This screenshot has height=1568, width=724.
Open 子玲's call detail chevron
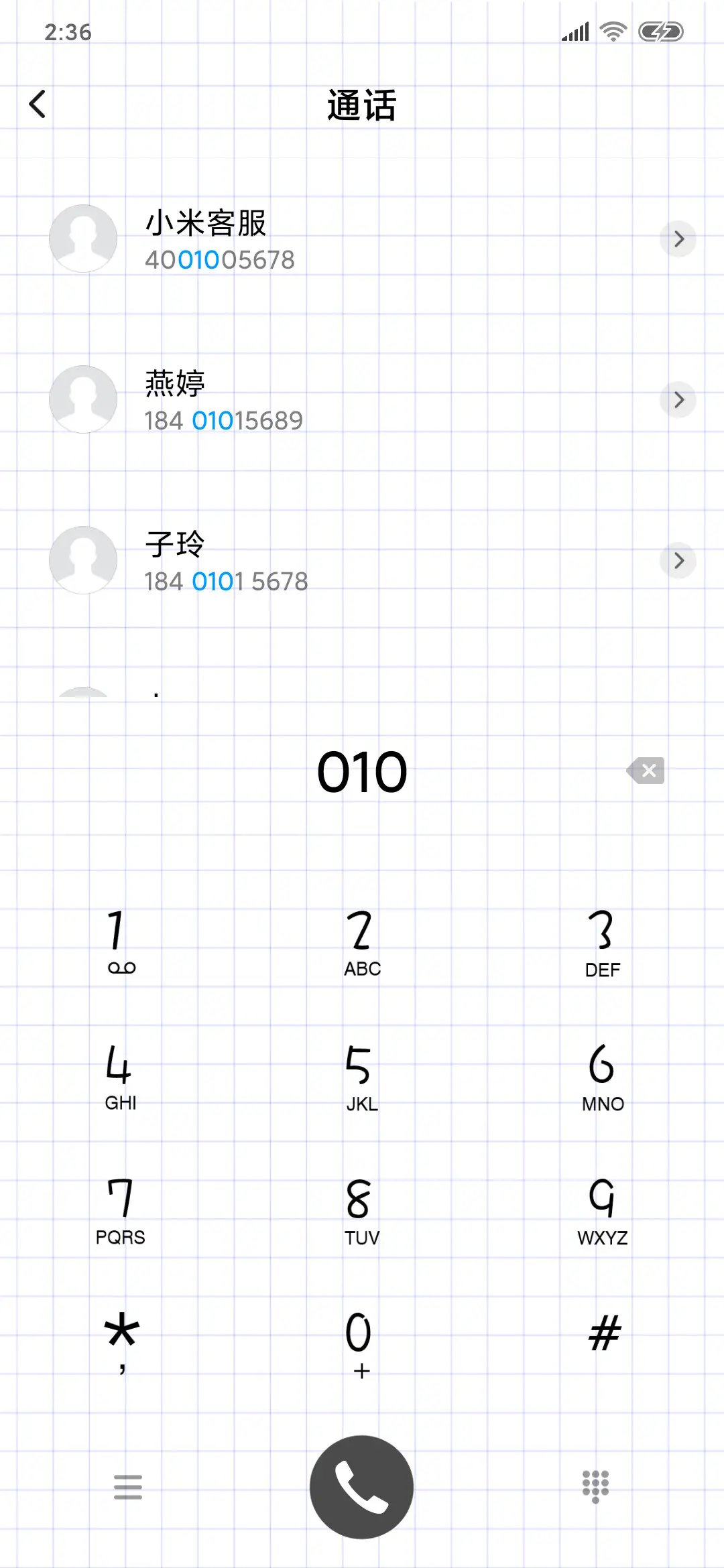point(678,560)
